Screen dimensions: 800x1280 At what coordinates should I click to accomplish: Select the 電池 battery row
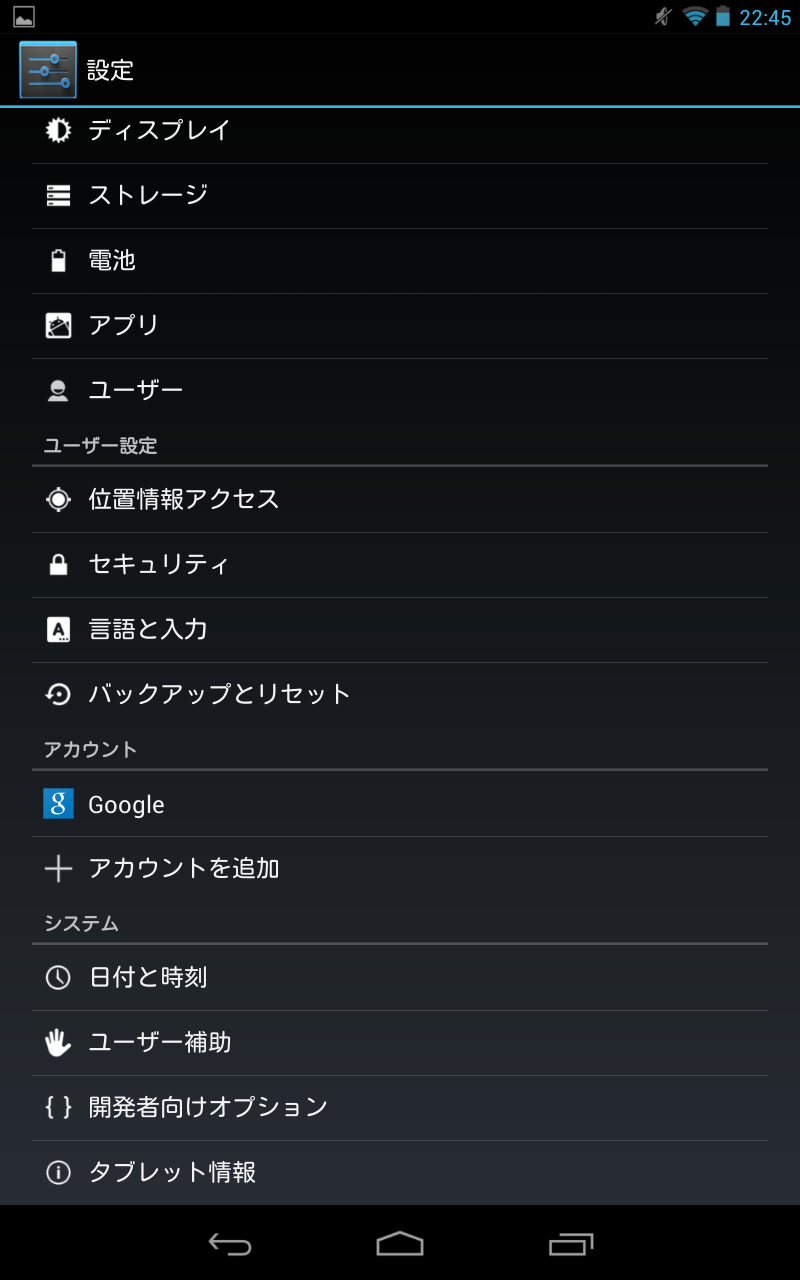112,260
